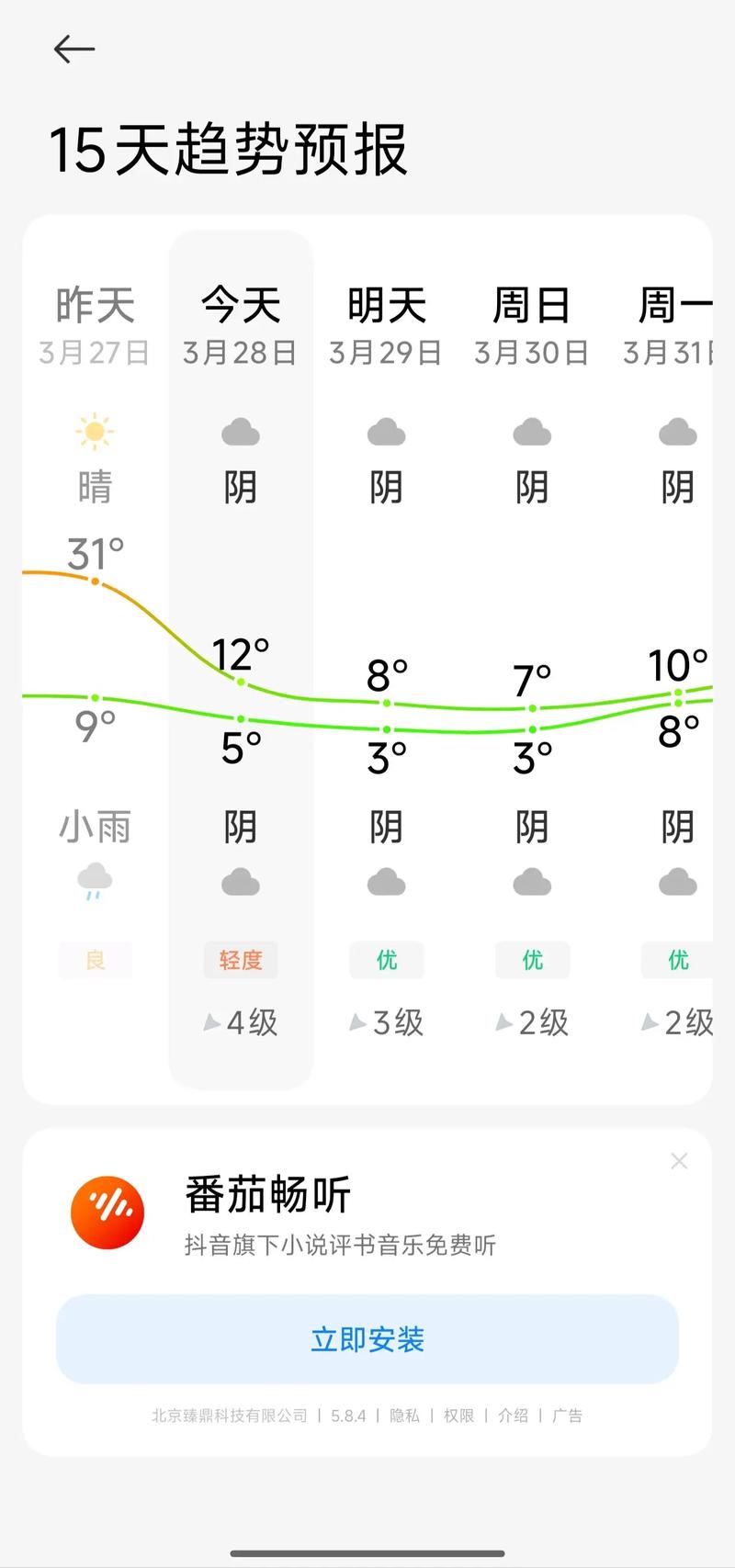This screenshot has width=735, height=1568.
Task: Tap the 4级 wind level label
Action: point(241,1023)
